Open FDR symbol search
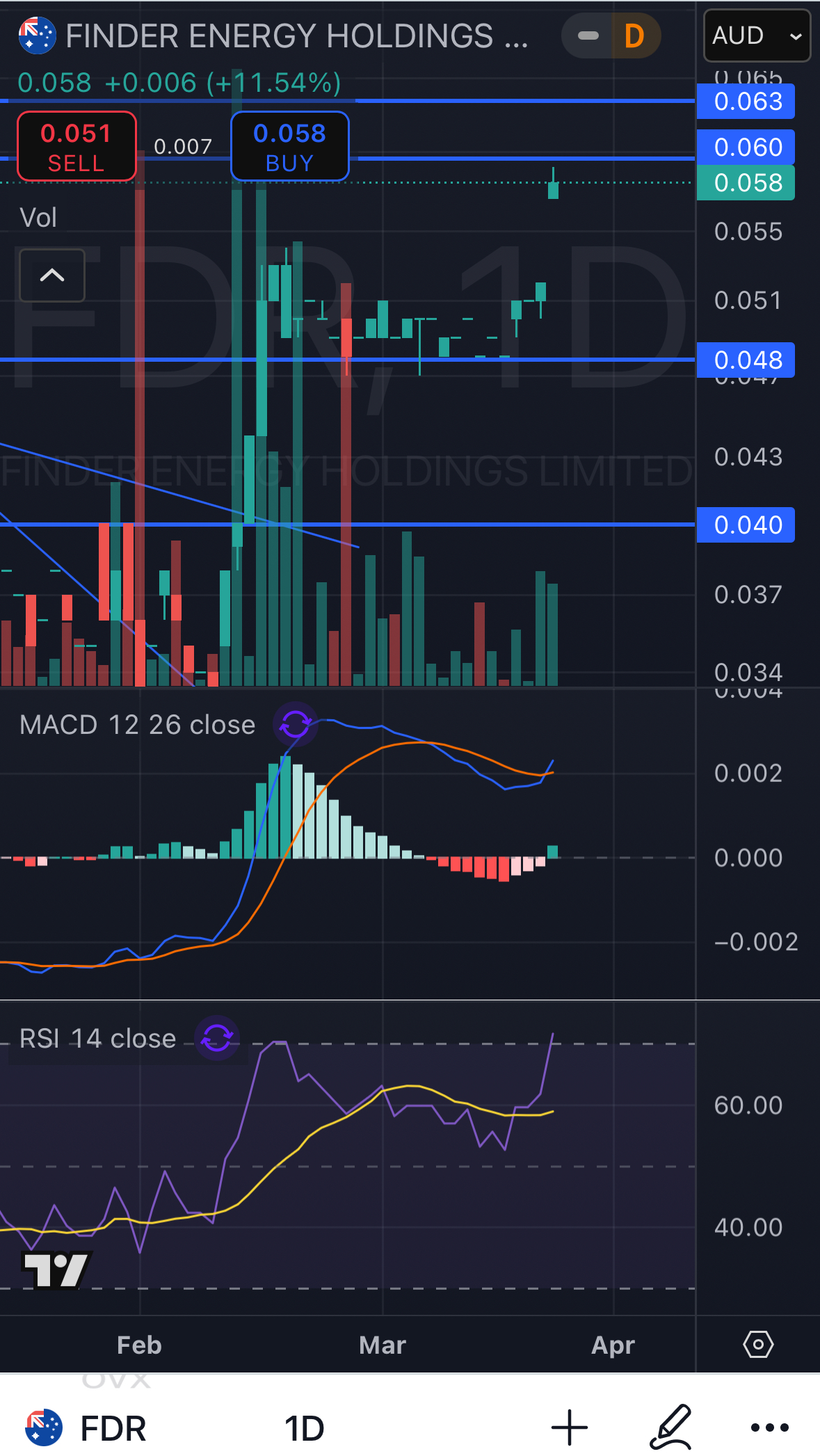The height and width of the screenshot is (1456, 820). tap(86, 1428)
